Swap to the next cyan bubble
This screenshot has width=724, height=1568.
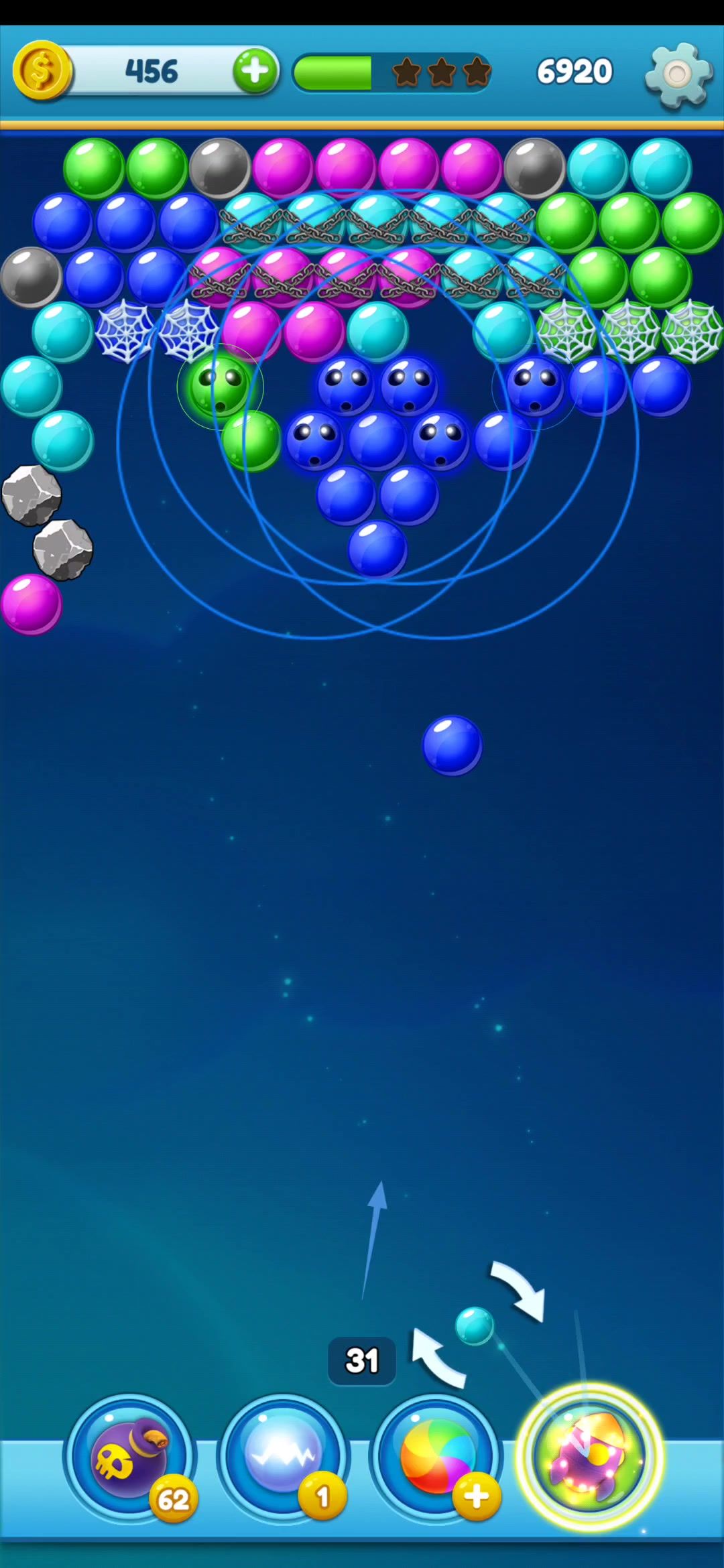pos(475,1325)
